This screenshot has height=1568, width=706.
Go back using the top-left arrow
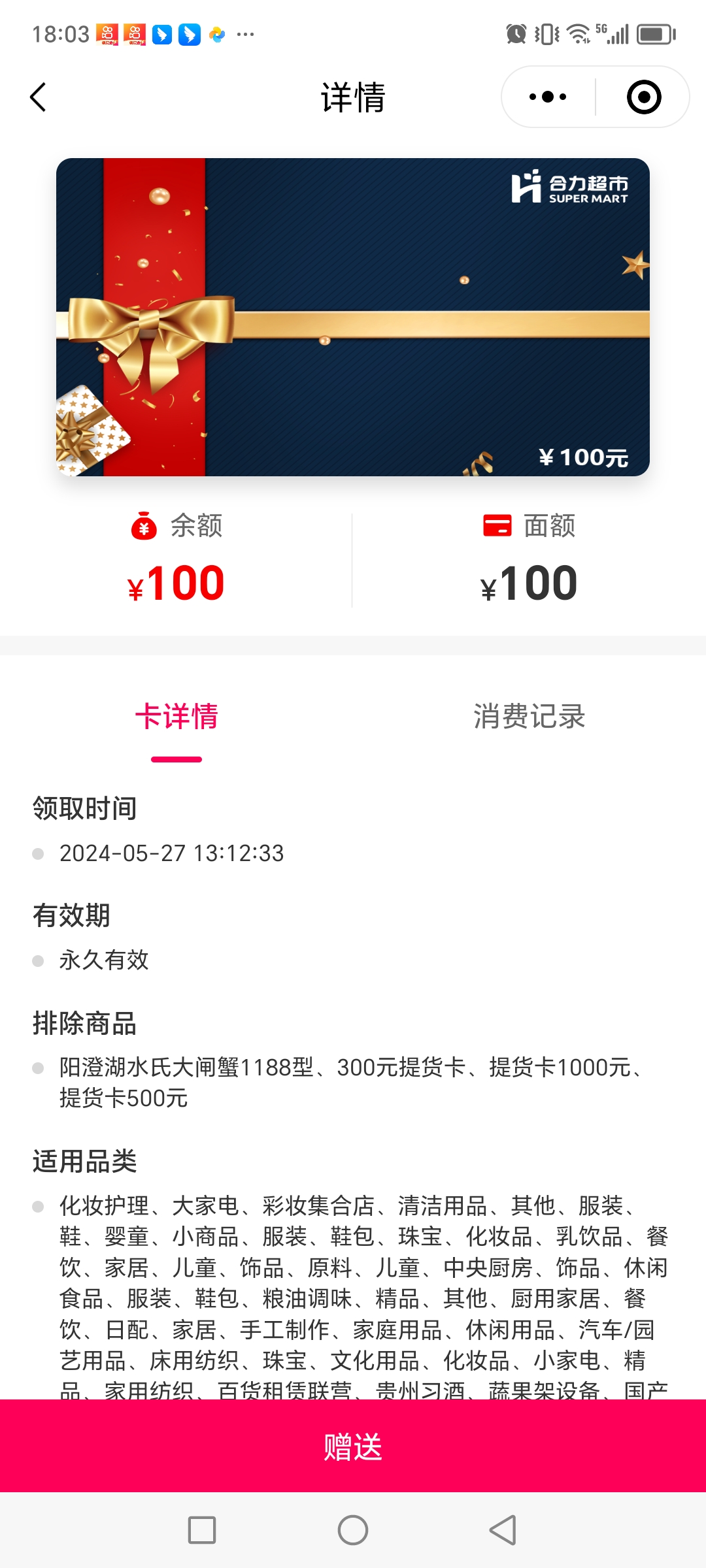coord(38,97)
